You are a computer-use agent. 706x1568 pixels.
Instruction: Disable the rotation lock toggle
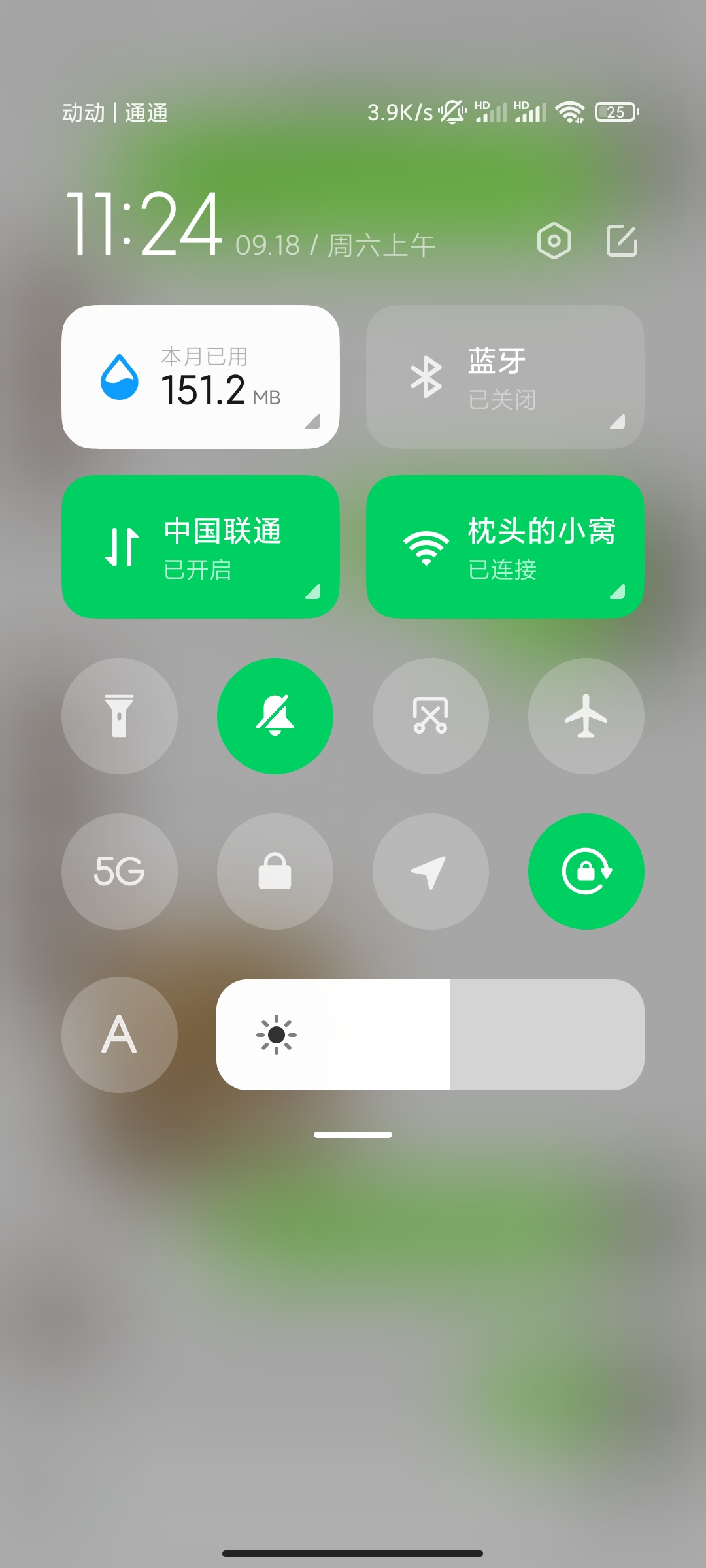click(x=586, y=872)
